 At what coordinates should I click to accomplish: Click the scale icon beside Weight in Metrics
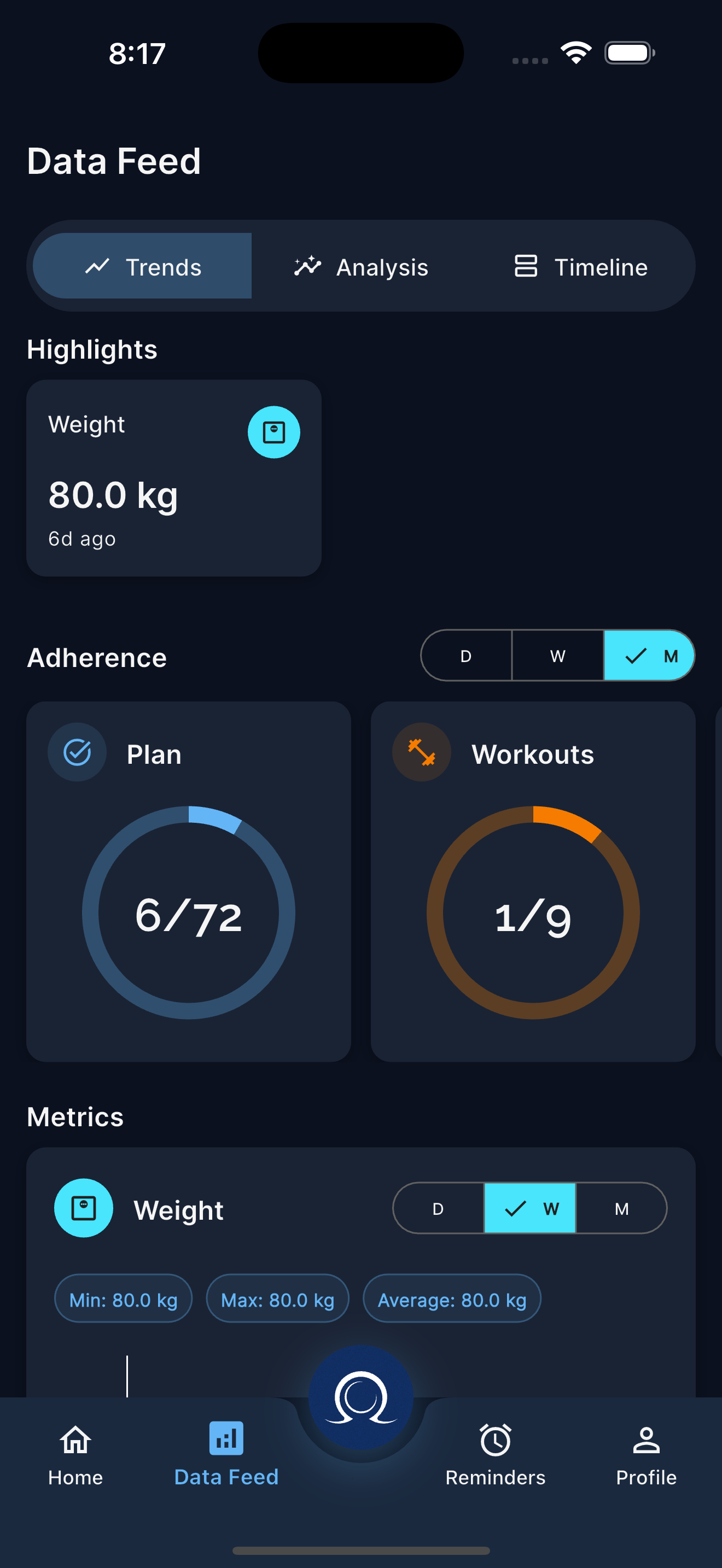click(83, 1209)
